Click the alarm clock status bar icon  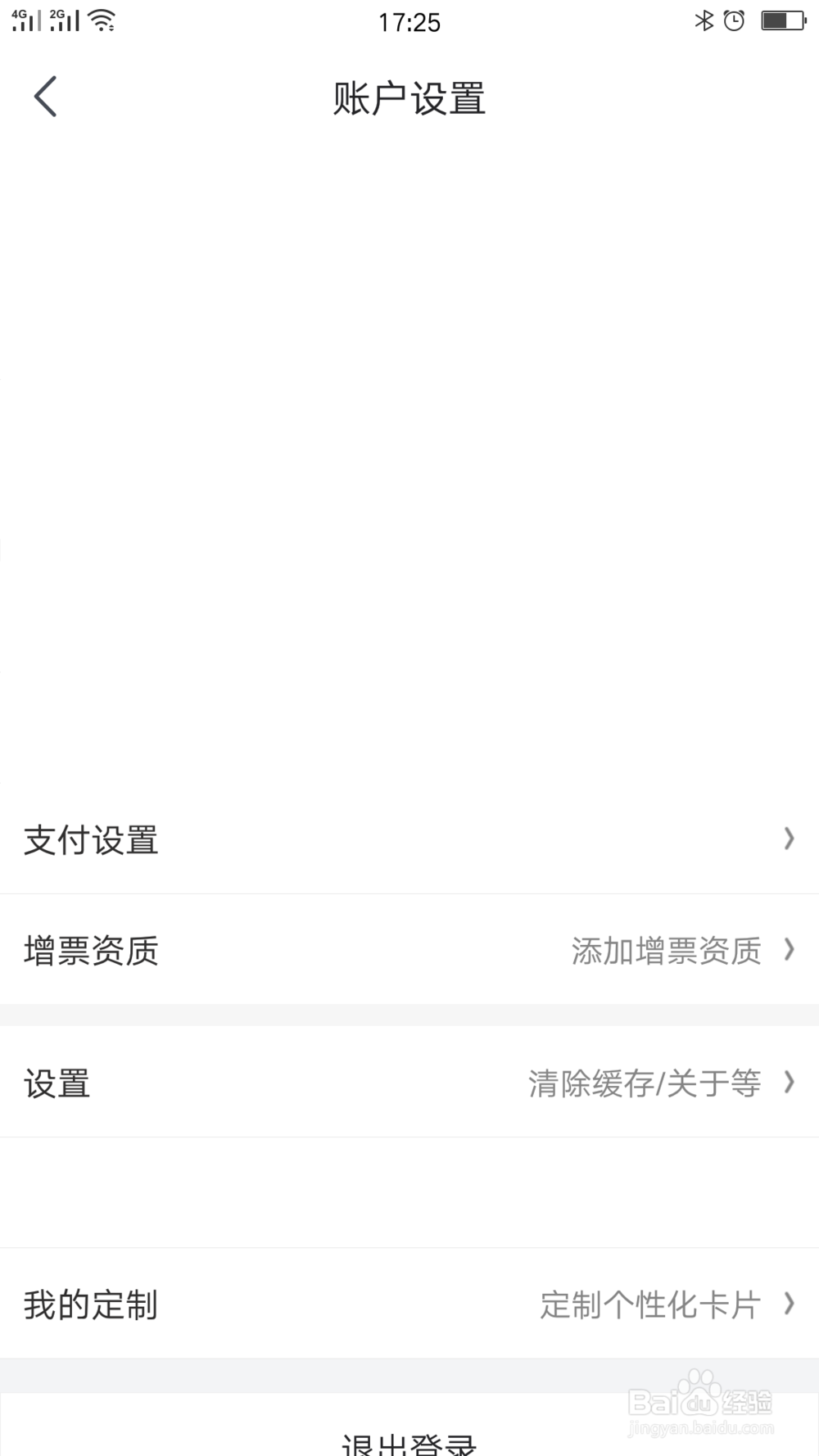pyautogui.click(x=734, y=20)
